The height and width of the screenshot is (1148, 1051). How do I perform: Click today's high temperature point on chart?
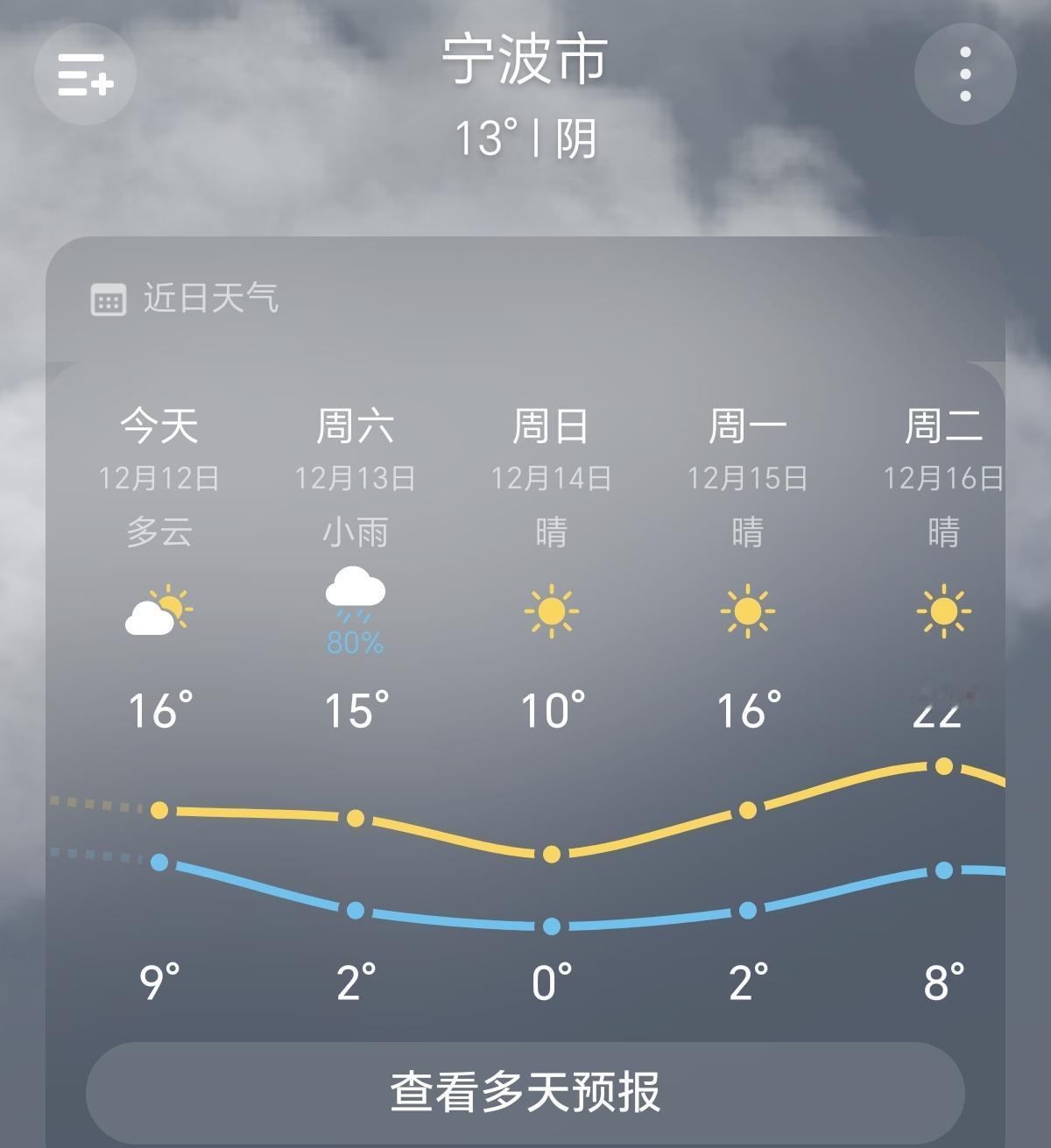coord(159,810)
